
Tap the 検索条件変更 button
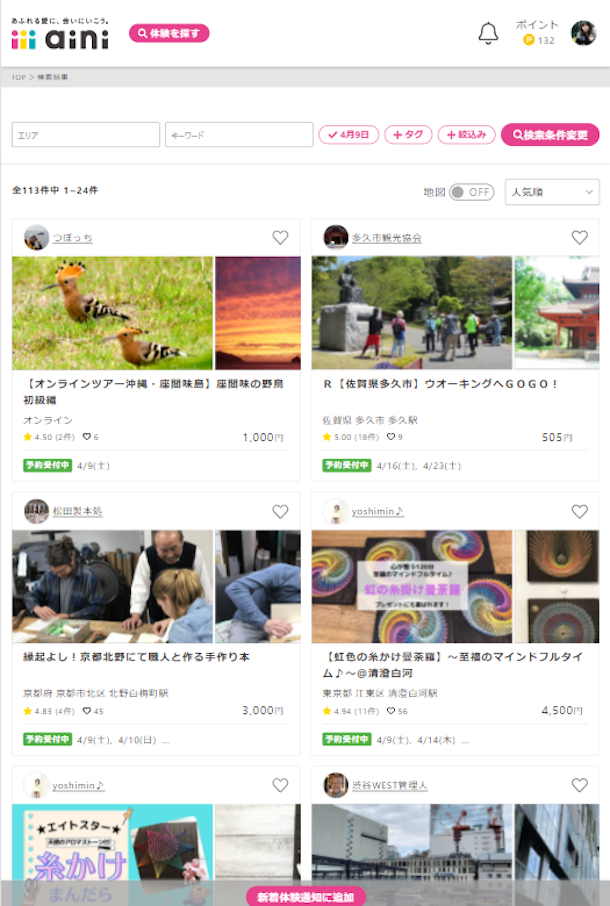point(550,135)
